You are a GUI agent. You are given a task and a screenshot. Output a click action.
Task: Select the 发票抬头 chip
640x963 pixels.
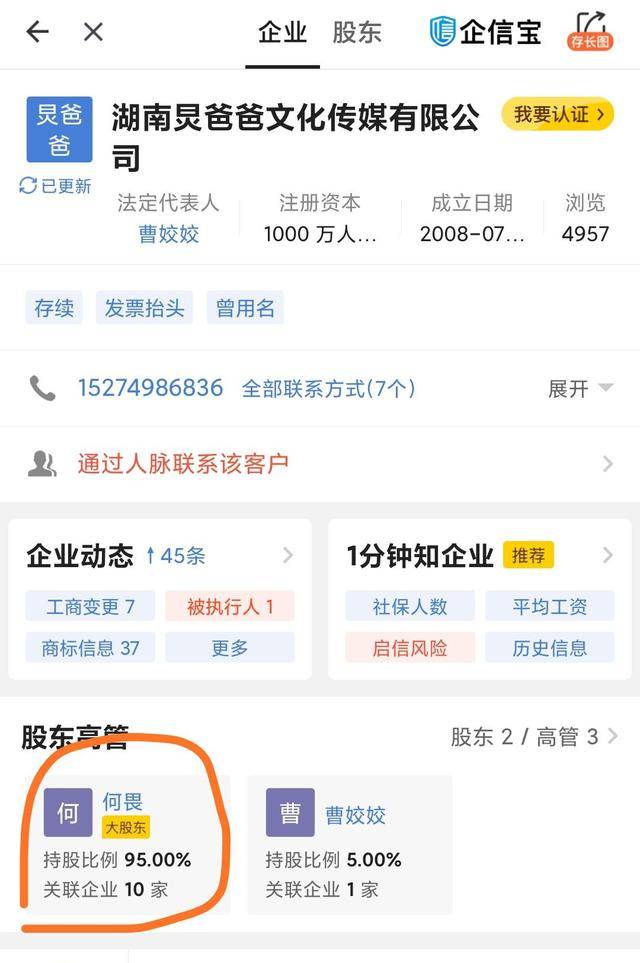point(145,308)
